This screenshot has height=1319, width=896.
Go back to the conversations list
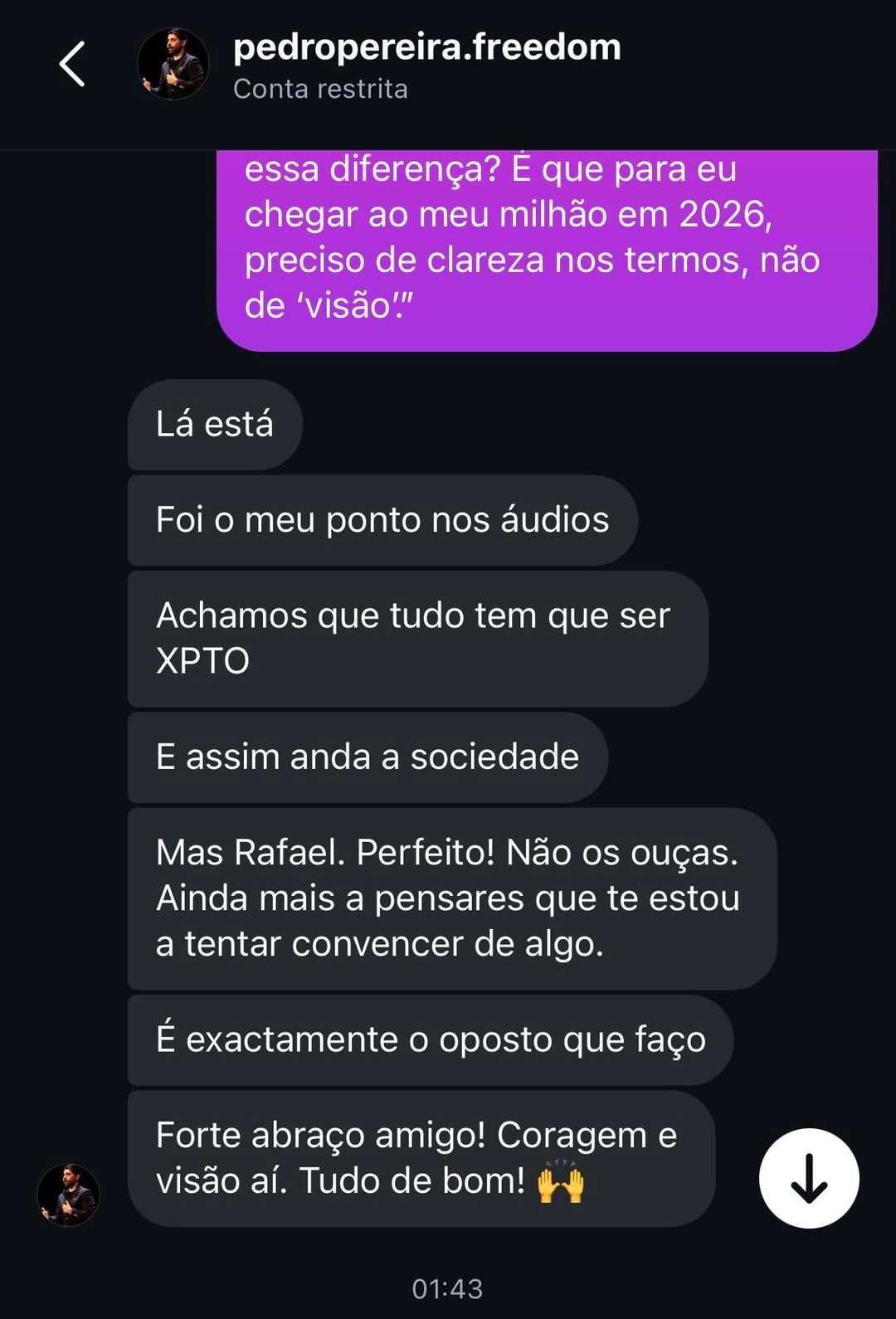click(x=73, y=64)
